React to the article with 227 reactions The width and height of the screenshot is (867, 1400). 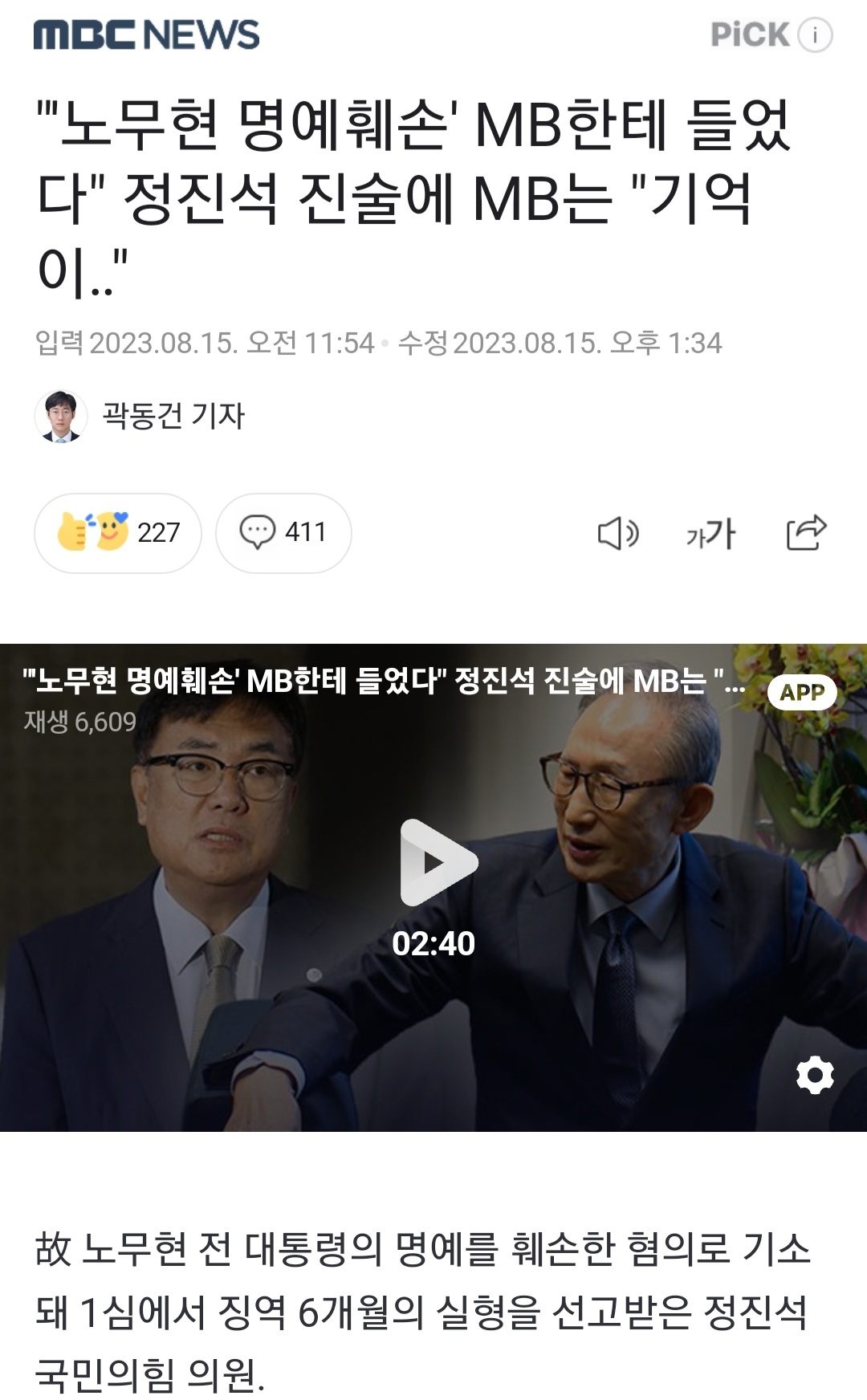[118, 532]
